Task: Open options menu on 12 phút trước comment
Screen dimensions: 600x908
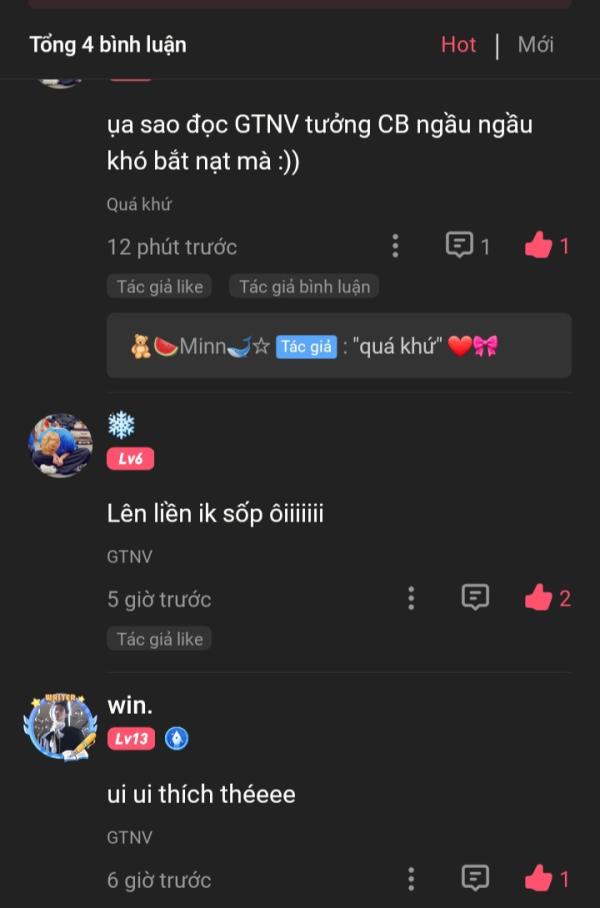Action: click(x=396, y=246)
